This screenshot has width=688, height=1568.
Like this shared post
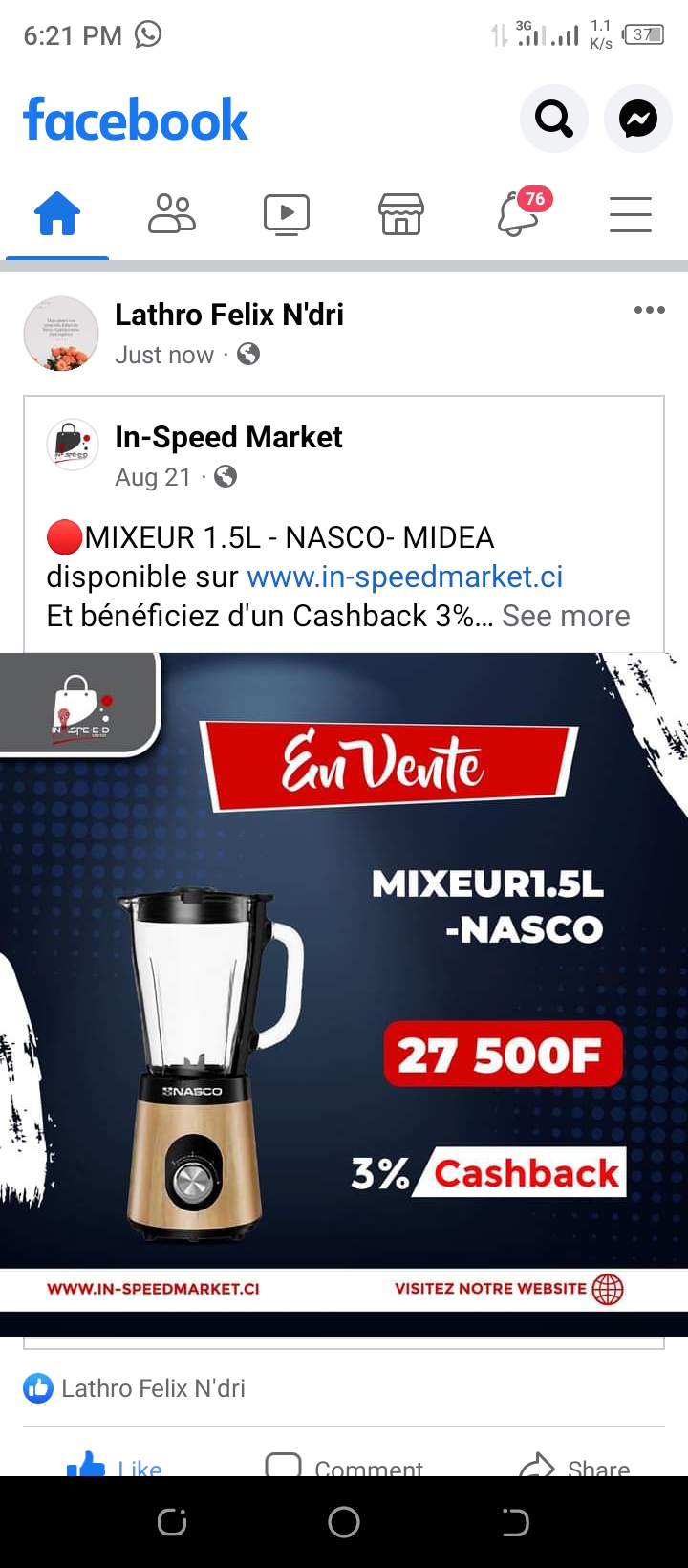tap(115, 1465)
